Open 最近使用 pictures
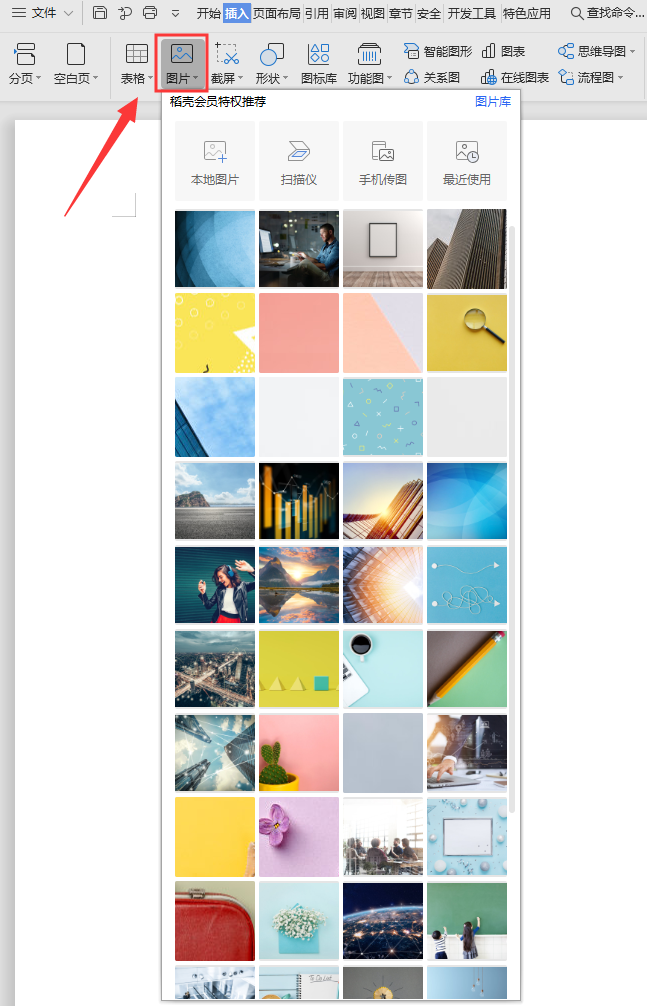Screen dimensions: 647x1006 tap(467, 162)
